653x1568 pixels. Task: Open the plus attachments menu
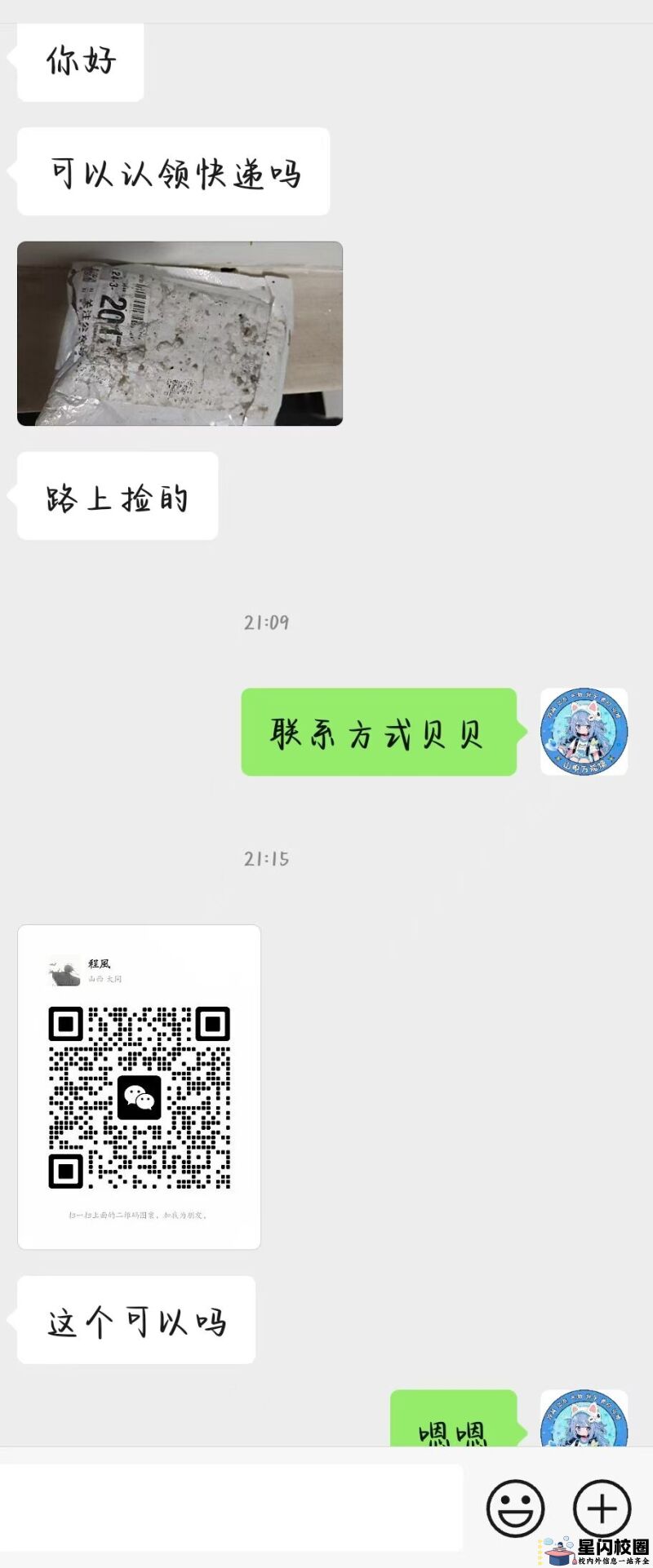point(602,1508)
